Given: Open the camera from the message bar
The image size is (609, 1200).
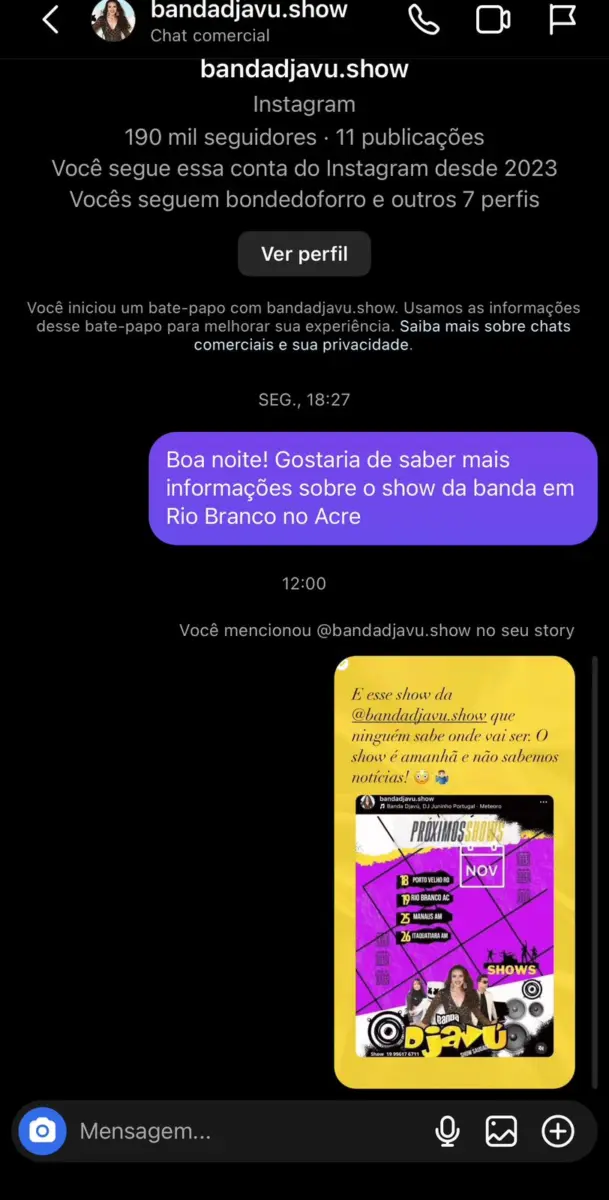Looking at the screenshot, I should pos(42,1131).
